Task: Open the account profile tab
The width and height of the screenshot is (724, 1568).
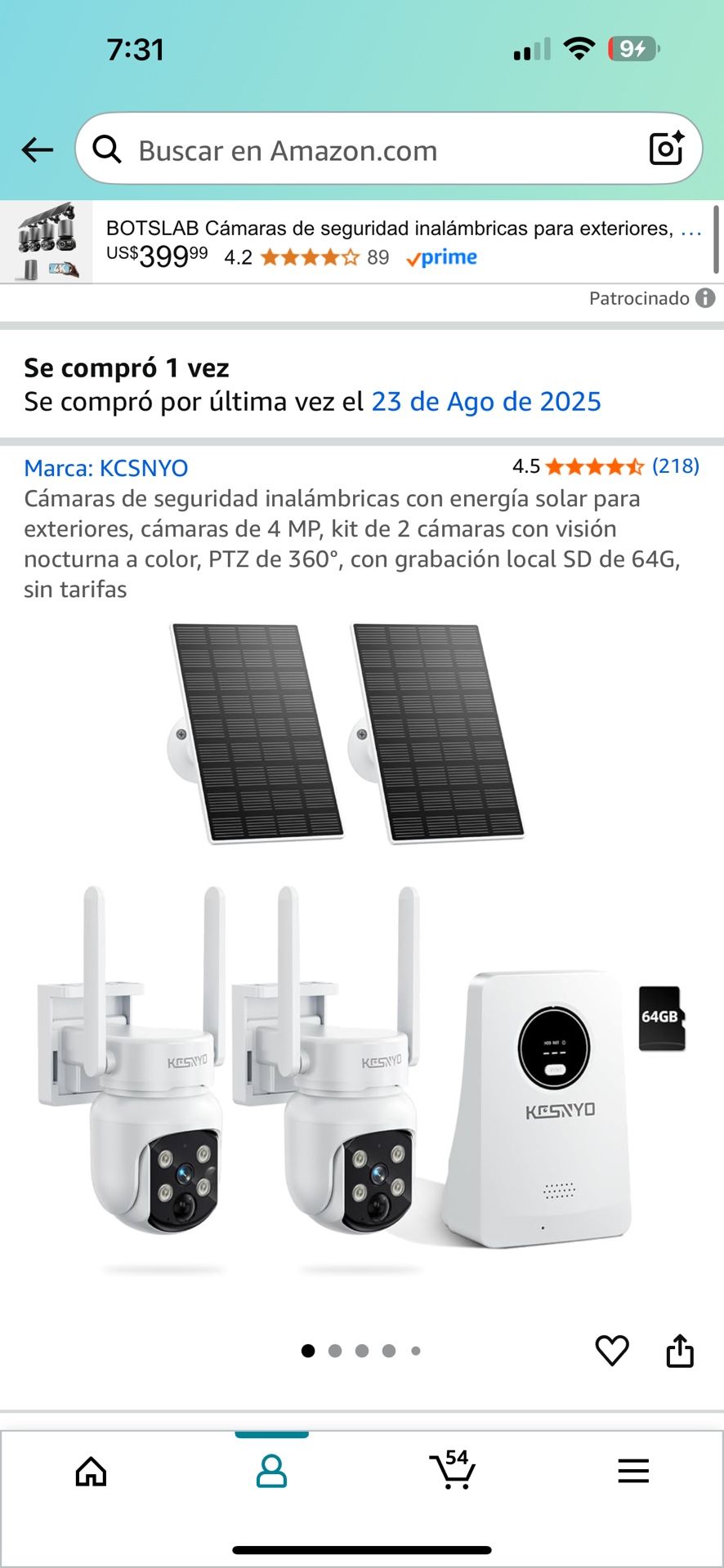Action: [271, 1472]
